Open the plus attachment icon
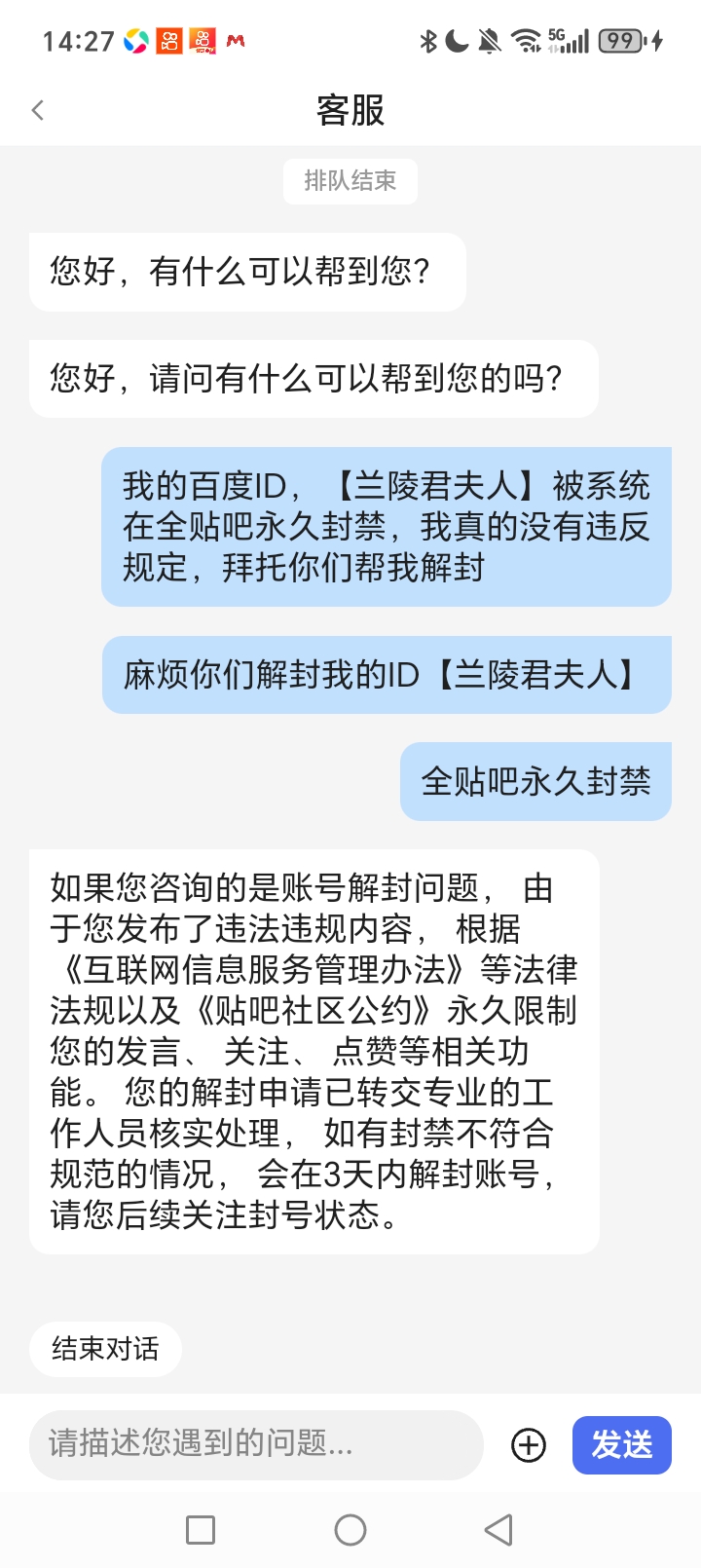 pos(529,1445)
